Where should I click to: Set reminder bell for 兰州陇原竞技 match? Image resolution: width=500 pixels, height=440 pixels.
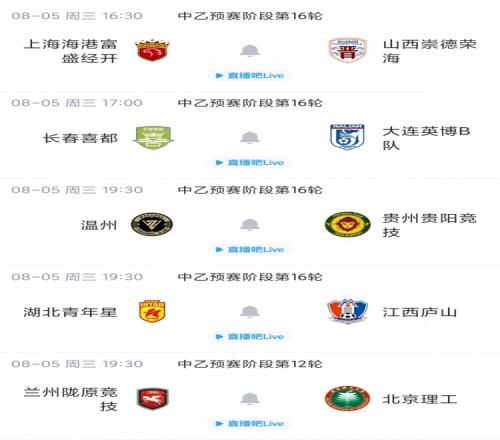250,399
